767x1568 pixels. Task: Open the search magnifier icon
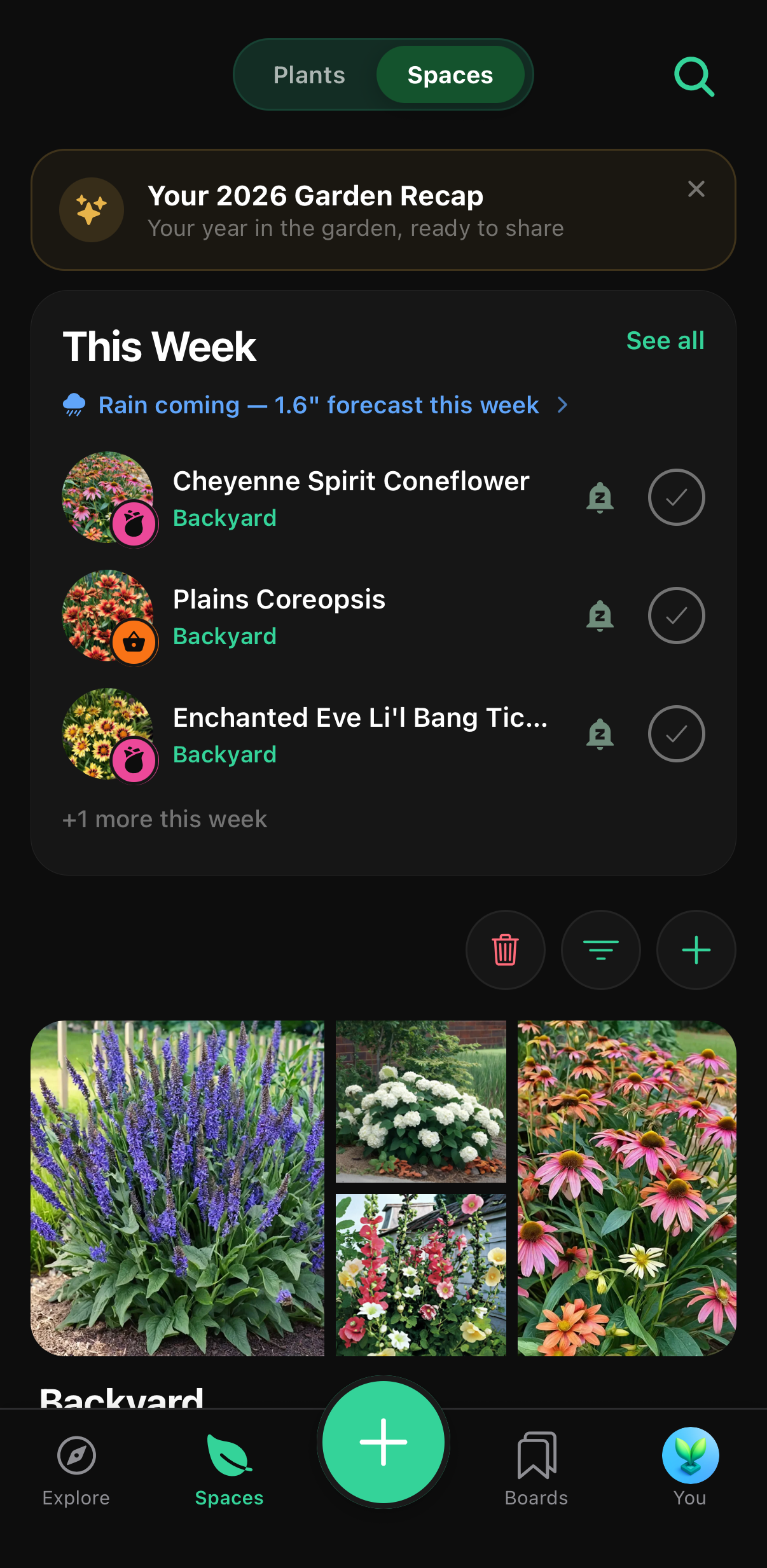click(694, 76)
